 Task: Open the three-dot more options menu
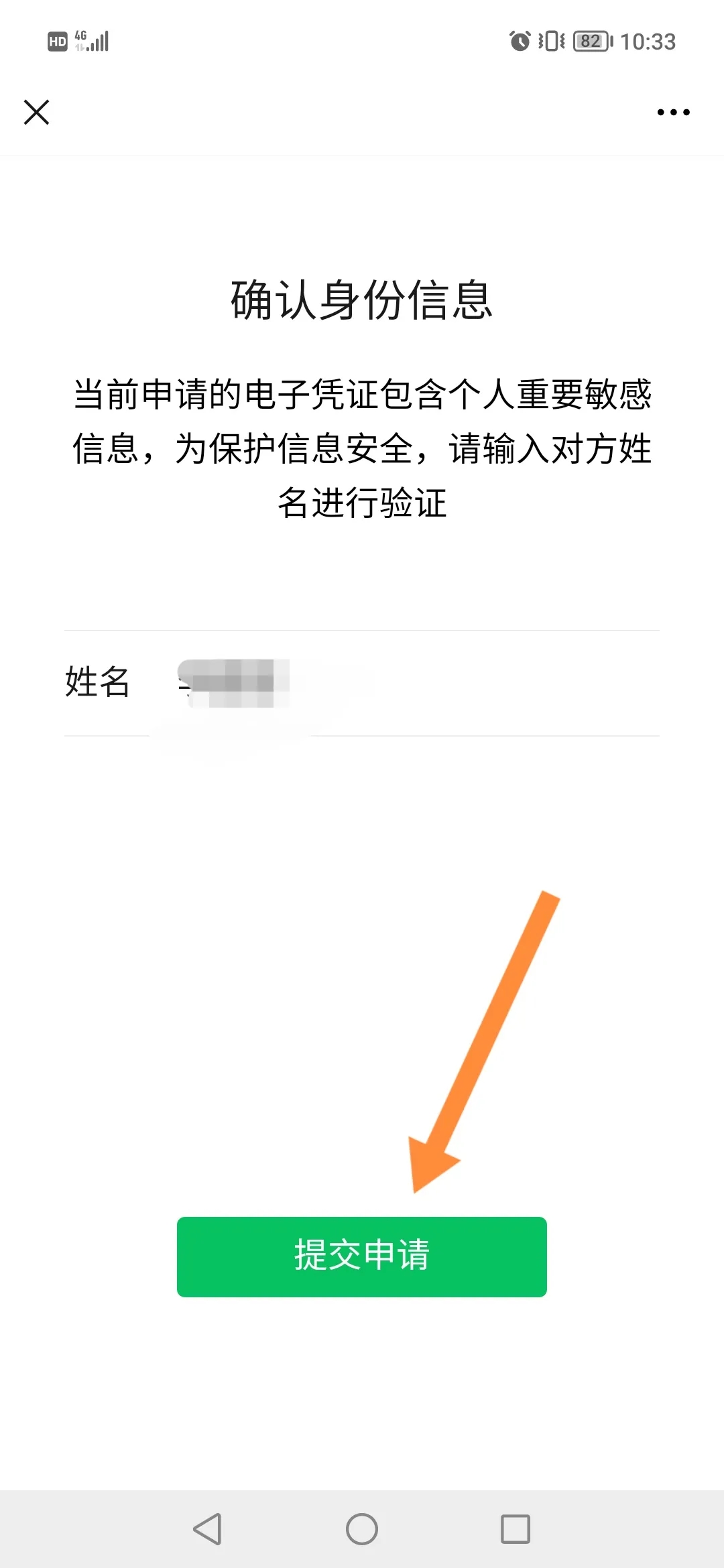(x=673, y=112)
